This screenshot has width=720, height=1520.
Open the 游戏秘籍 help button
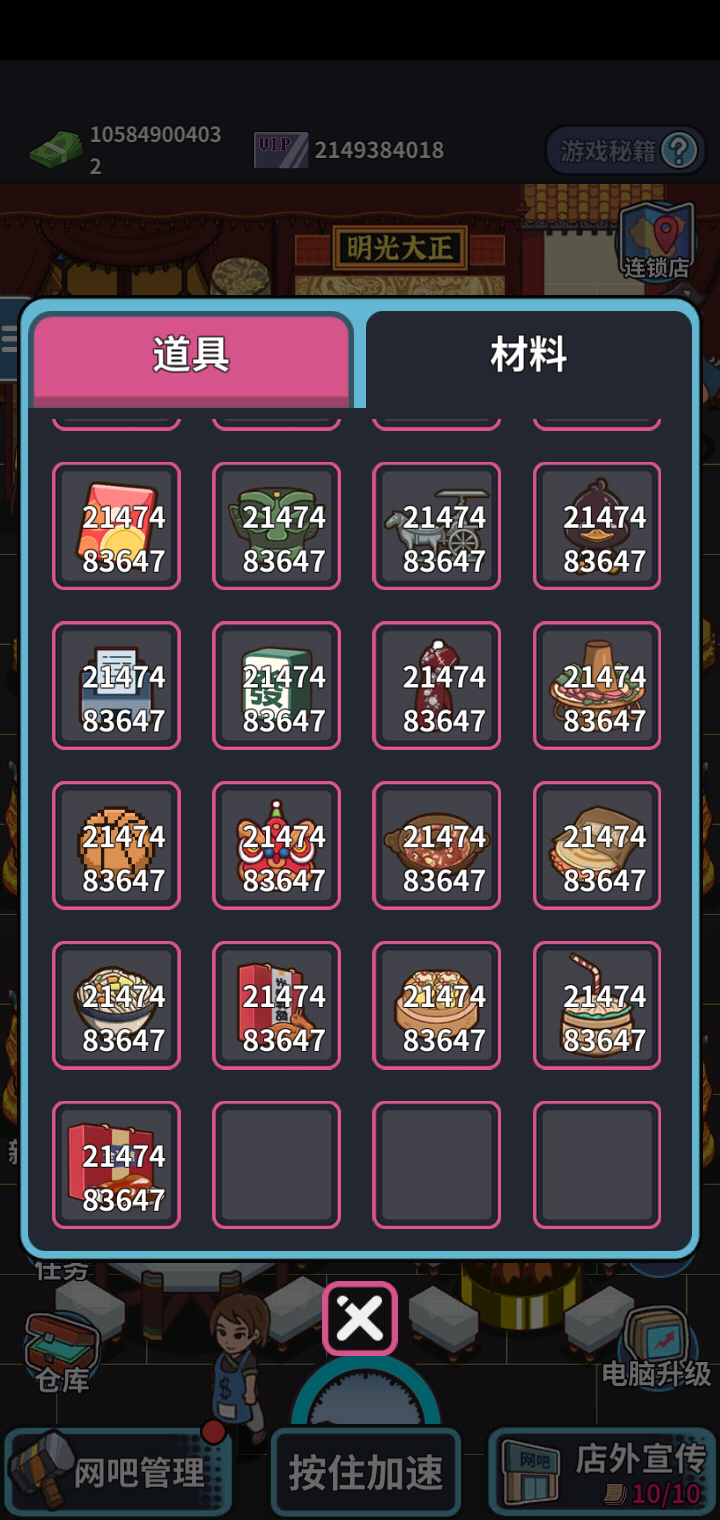click(626, 151)
